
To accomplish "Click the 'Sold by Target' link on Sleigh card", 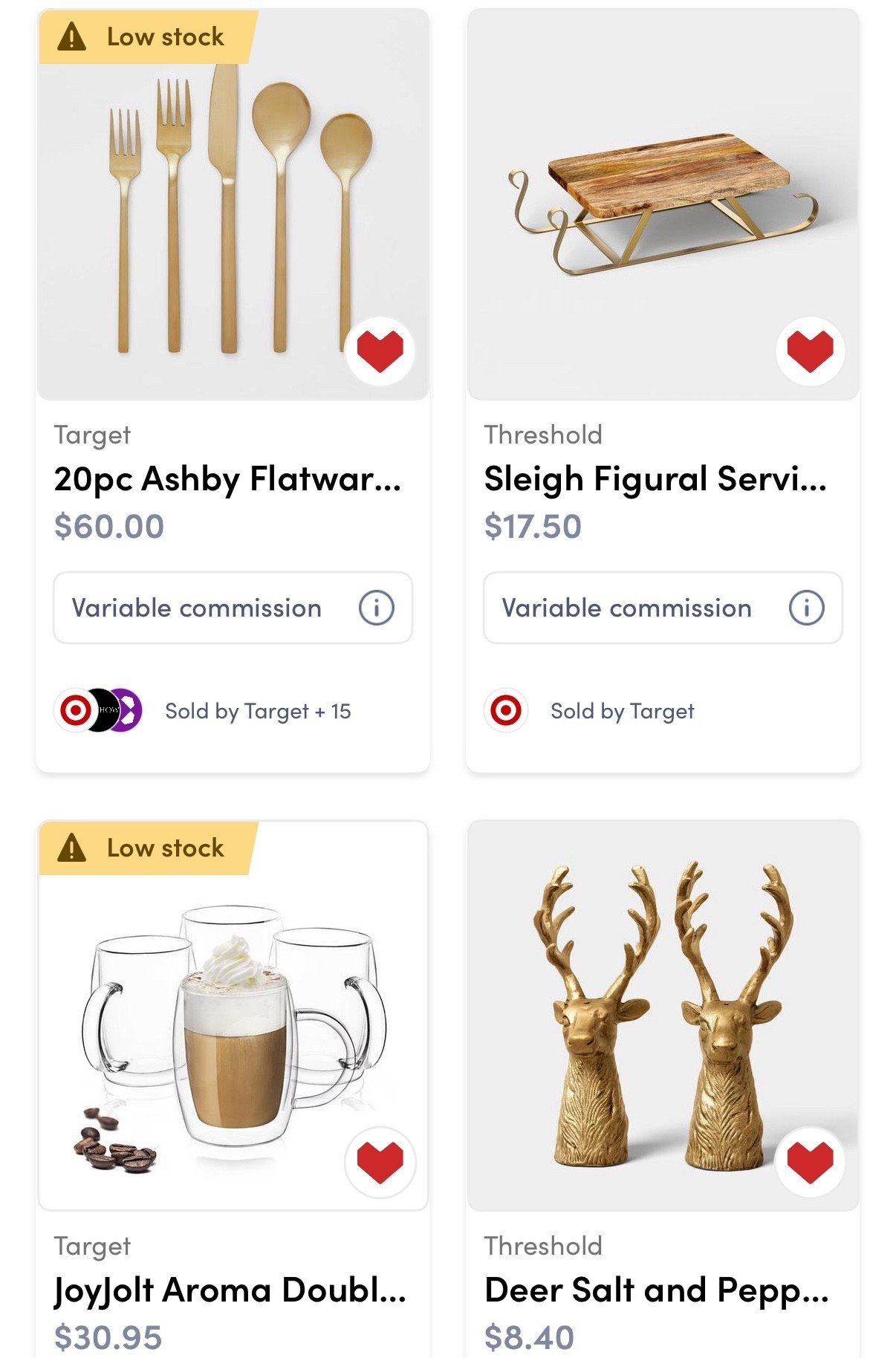I will click(x=622, y=709).
